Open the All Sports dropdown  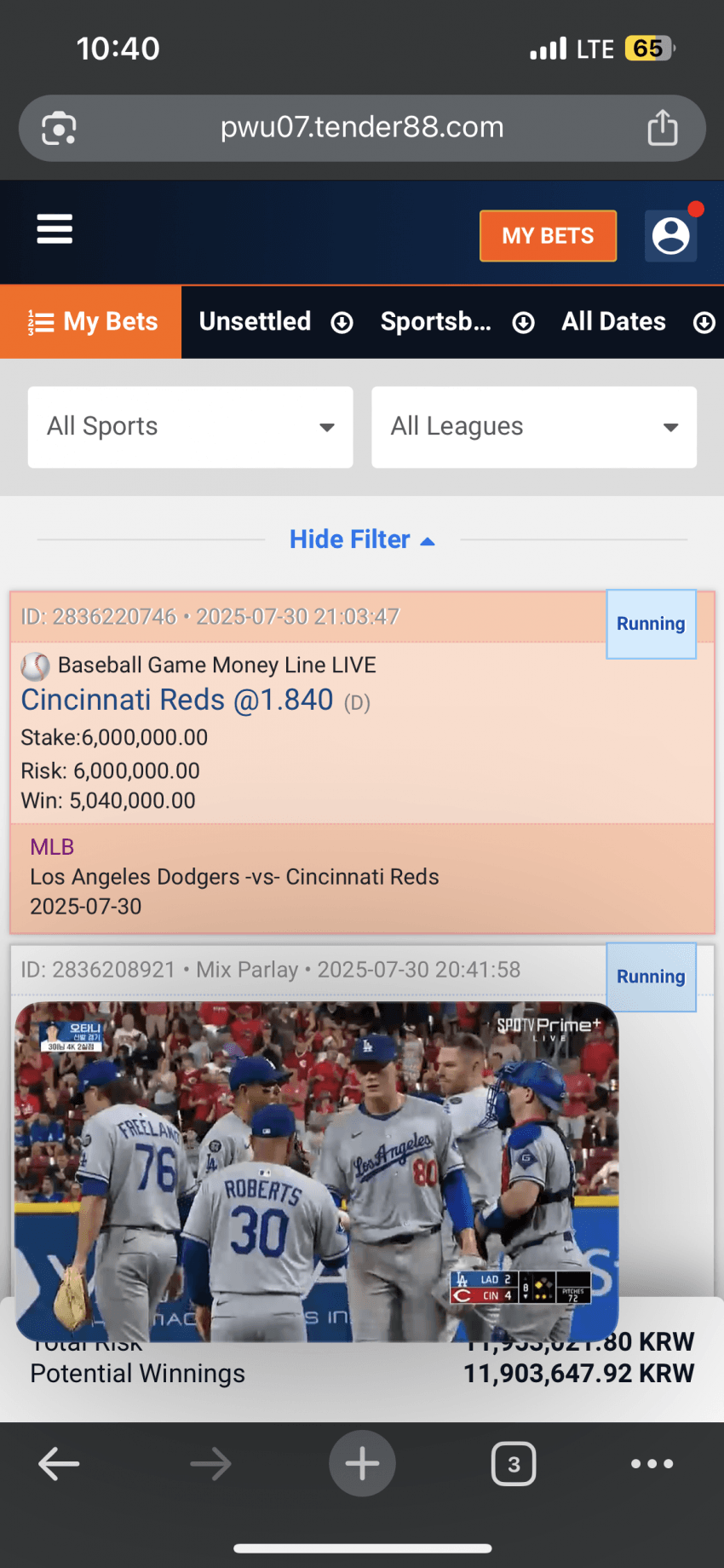(x=190, y=427)
